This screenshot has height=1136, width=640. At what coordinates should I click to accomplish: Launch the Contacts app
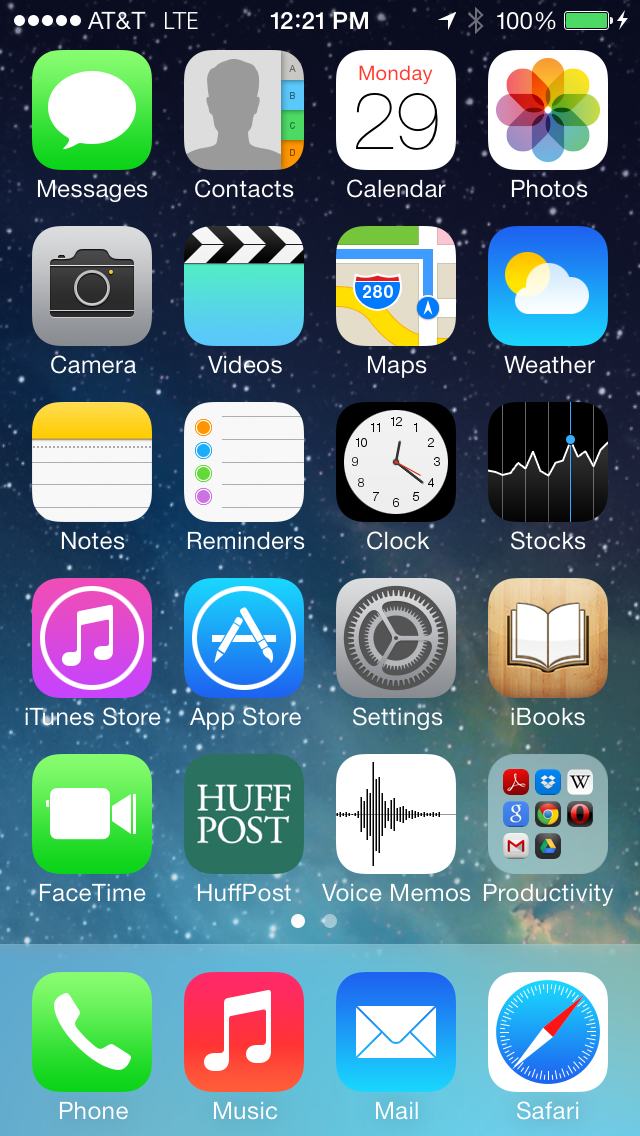[x=244, y=110]
